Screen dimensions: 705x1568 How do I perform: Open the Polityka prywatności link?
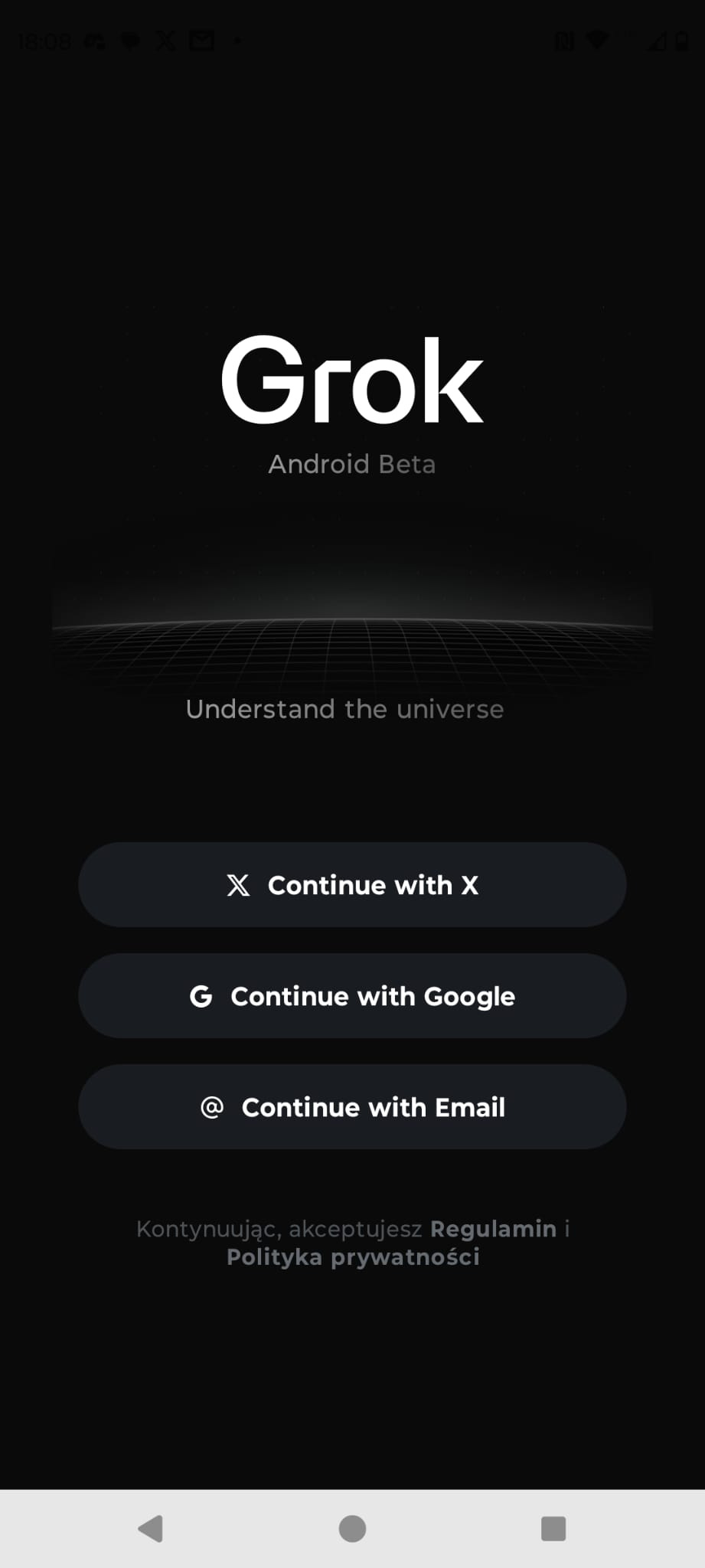tap(353, 1257)
